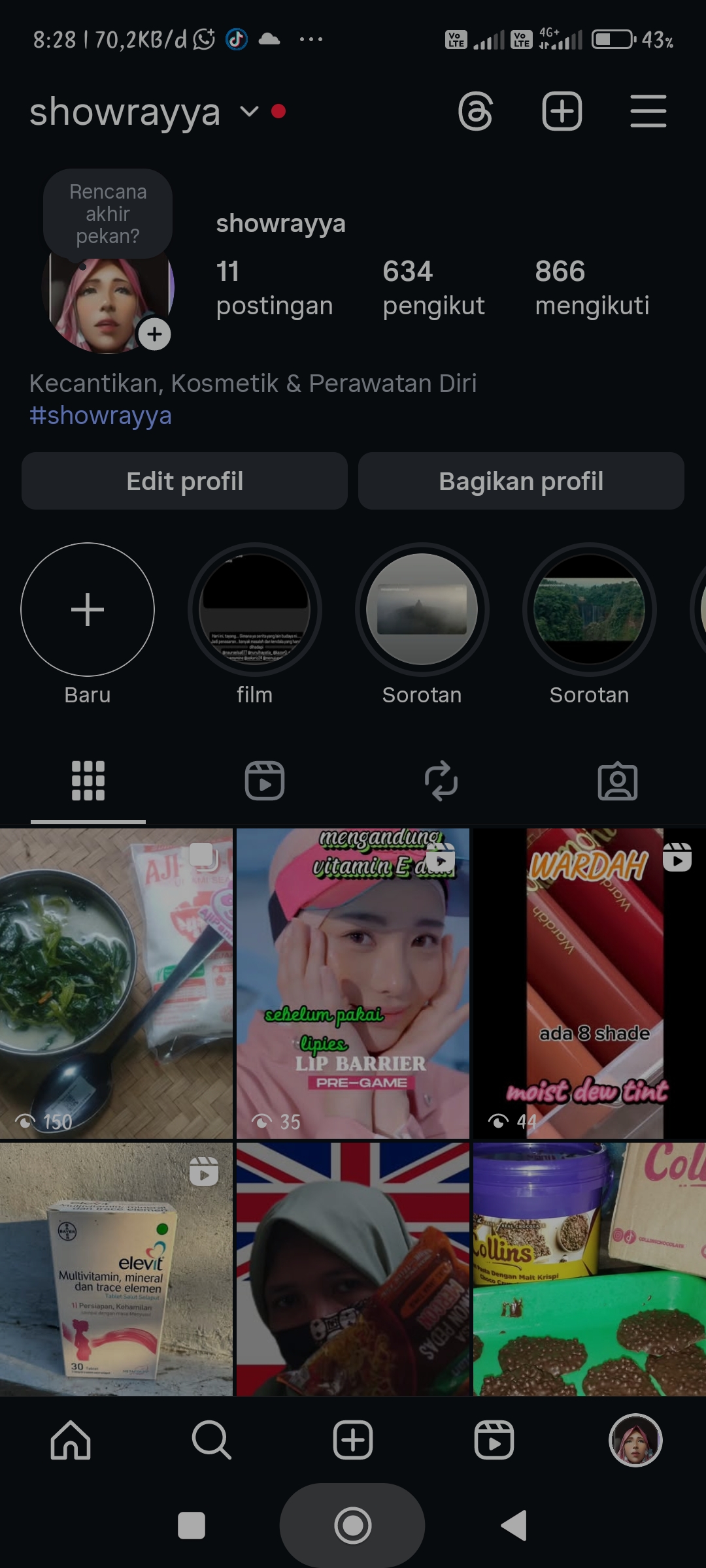Switch to the tagged photos tab

pyautogui.click(x=617, y=781)
